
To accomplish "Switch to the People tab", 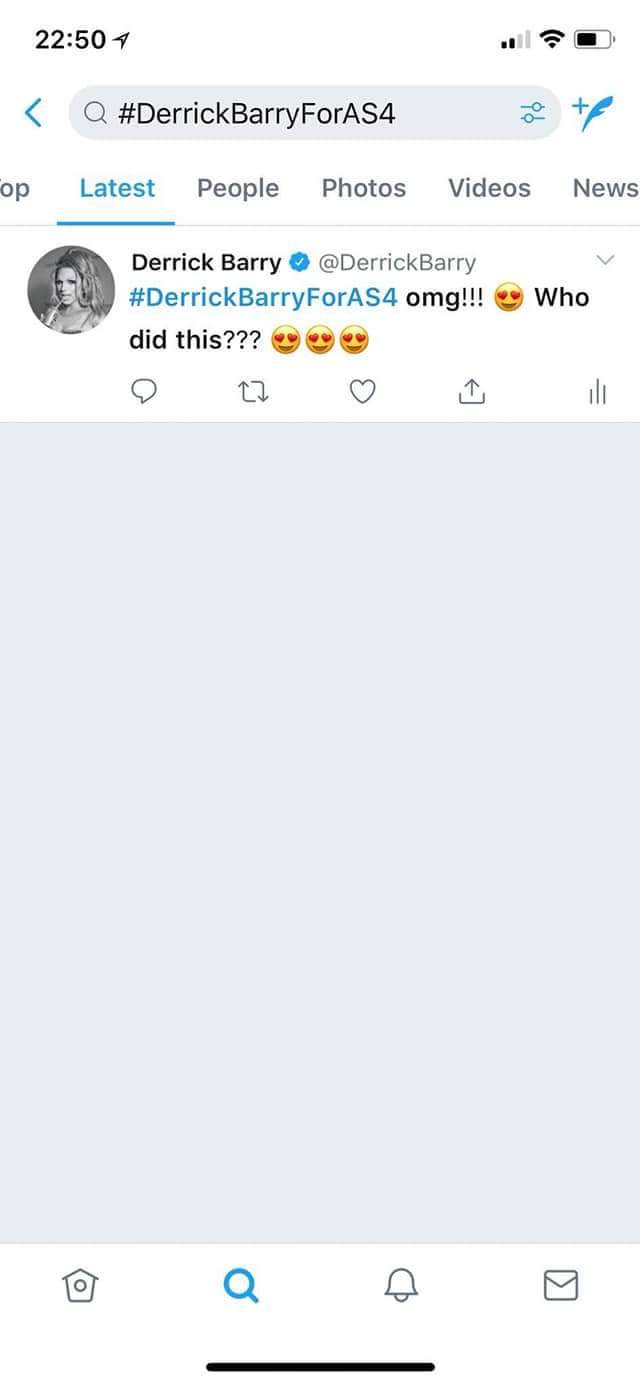I will point(238,188).
